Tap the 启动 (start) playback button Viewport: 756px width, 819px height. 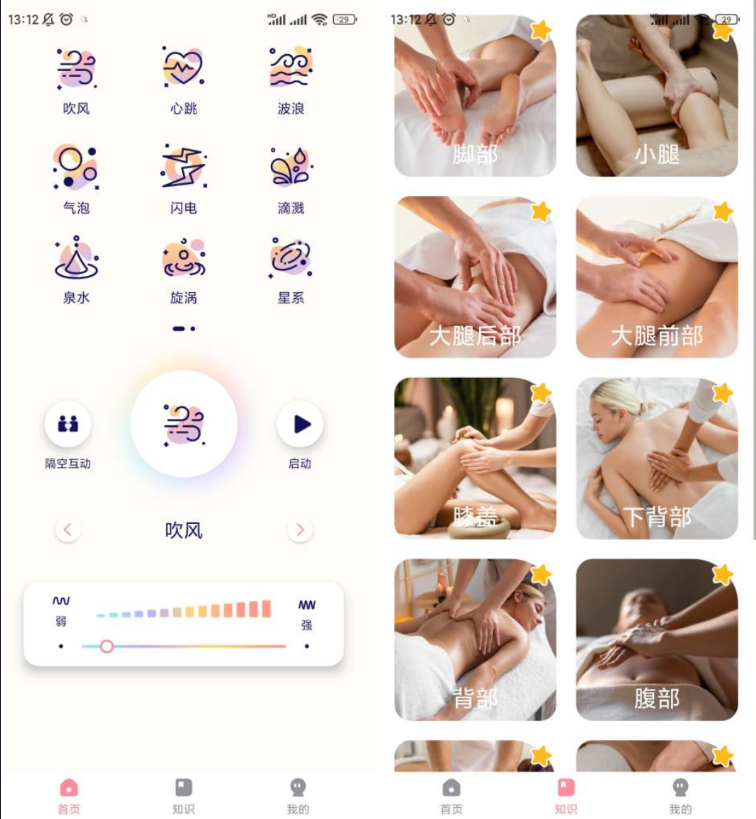pos(300,425)
